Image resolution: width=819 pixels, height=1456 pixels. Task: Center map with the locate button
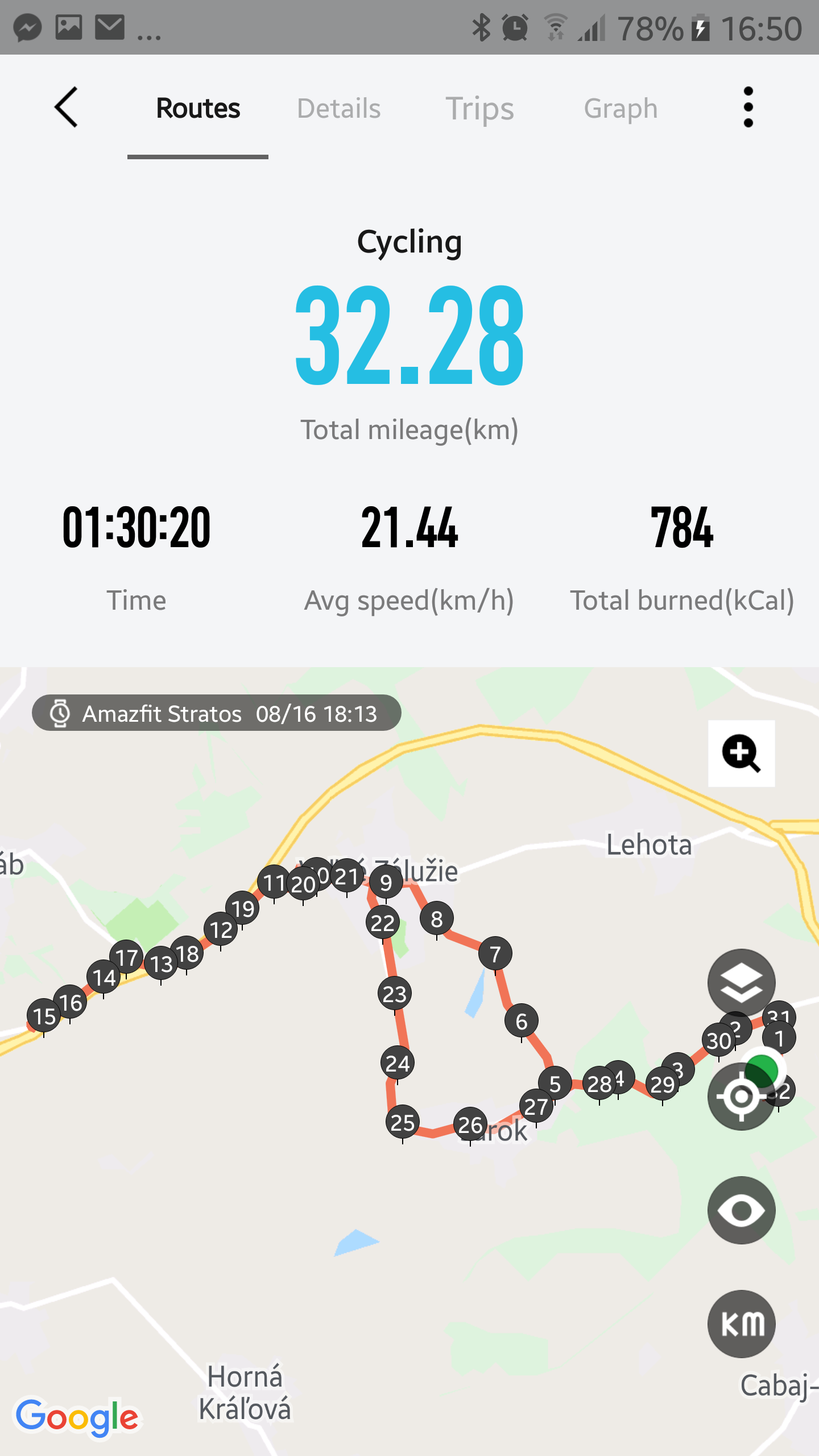tap(741, 1097)
